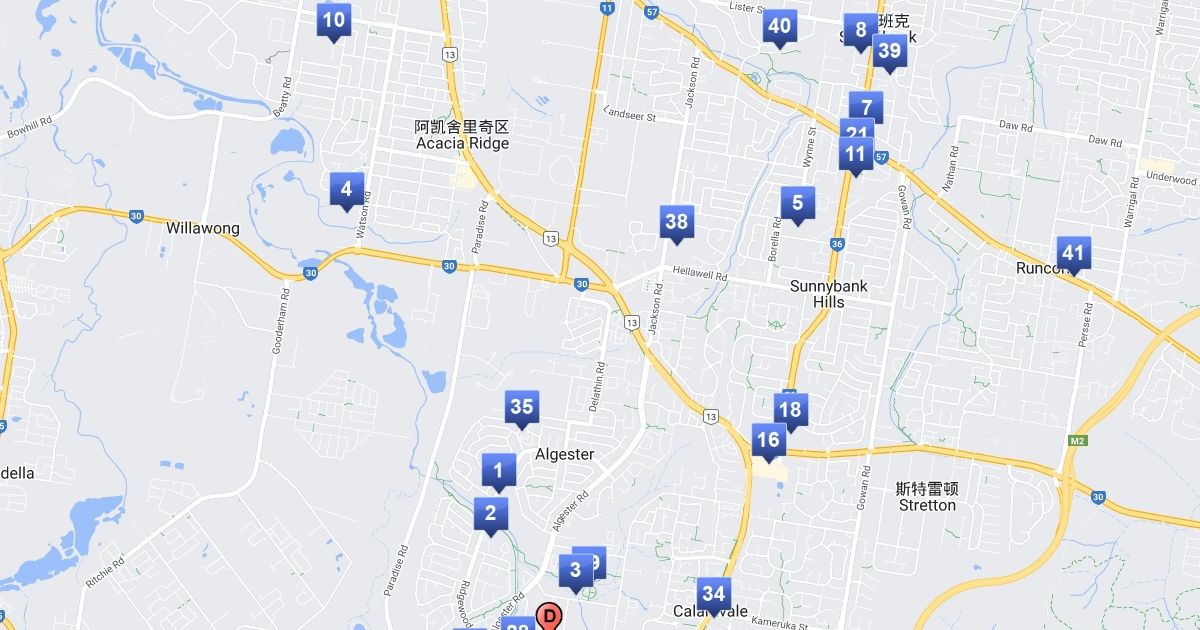Select map marker number 16
This screenshot has width=1200, height=630.
pyautogui.click(x=768, y=440)
